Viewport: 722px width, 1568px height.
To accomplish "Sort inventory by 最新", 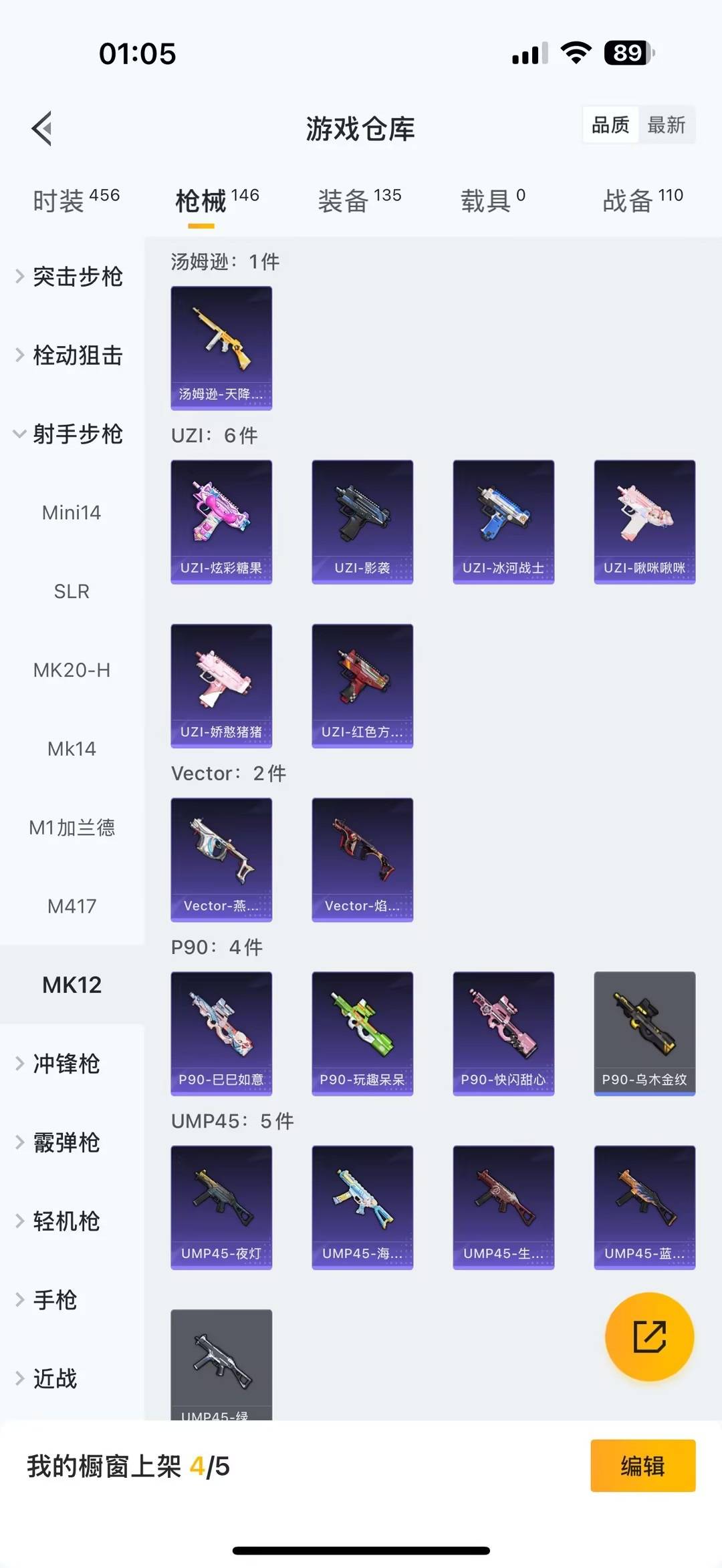I will [x=668, y=125].
